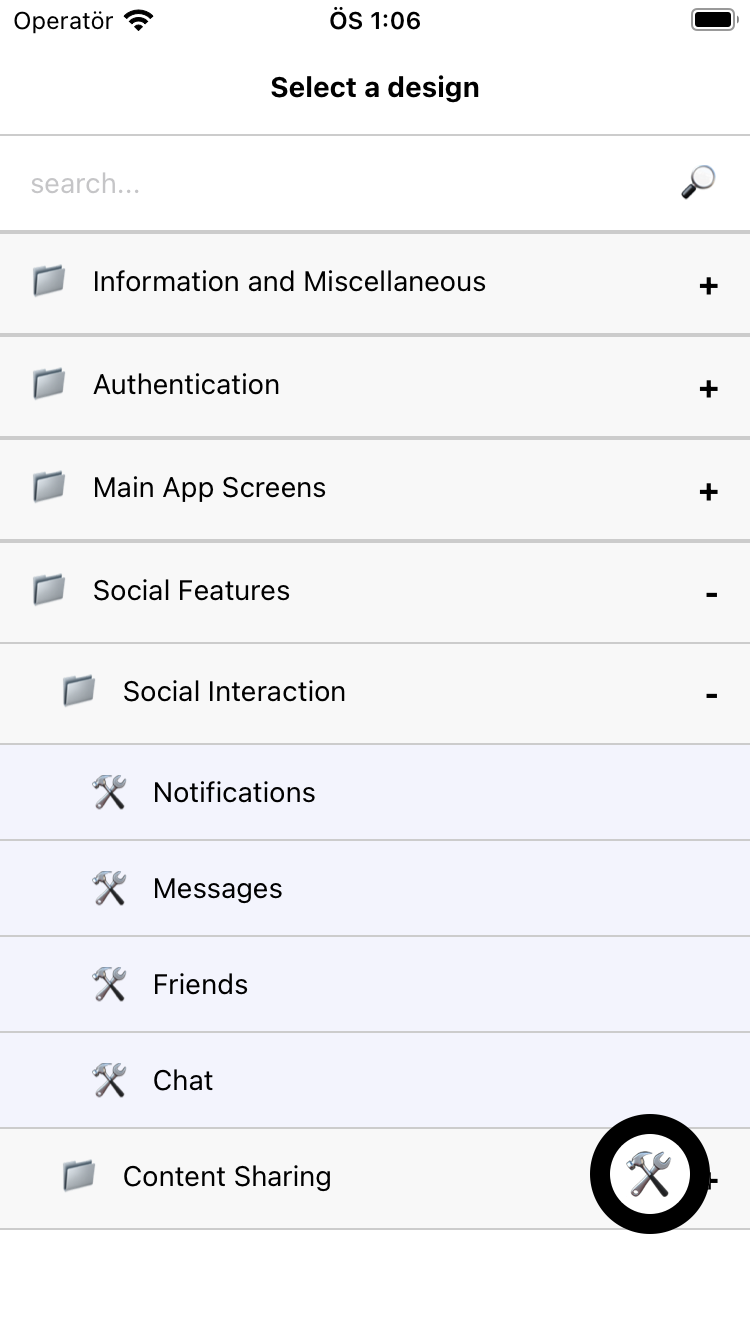Tap the floating tools button

coord(650,1174)
